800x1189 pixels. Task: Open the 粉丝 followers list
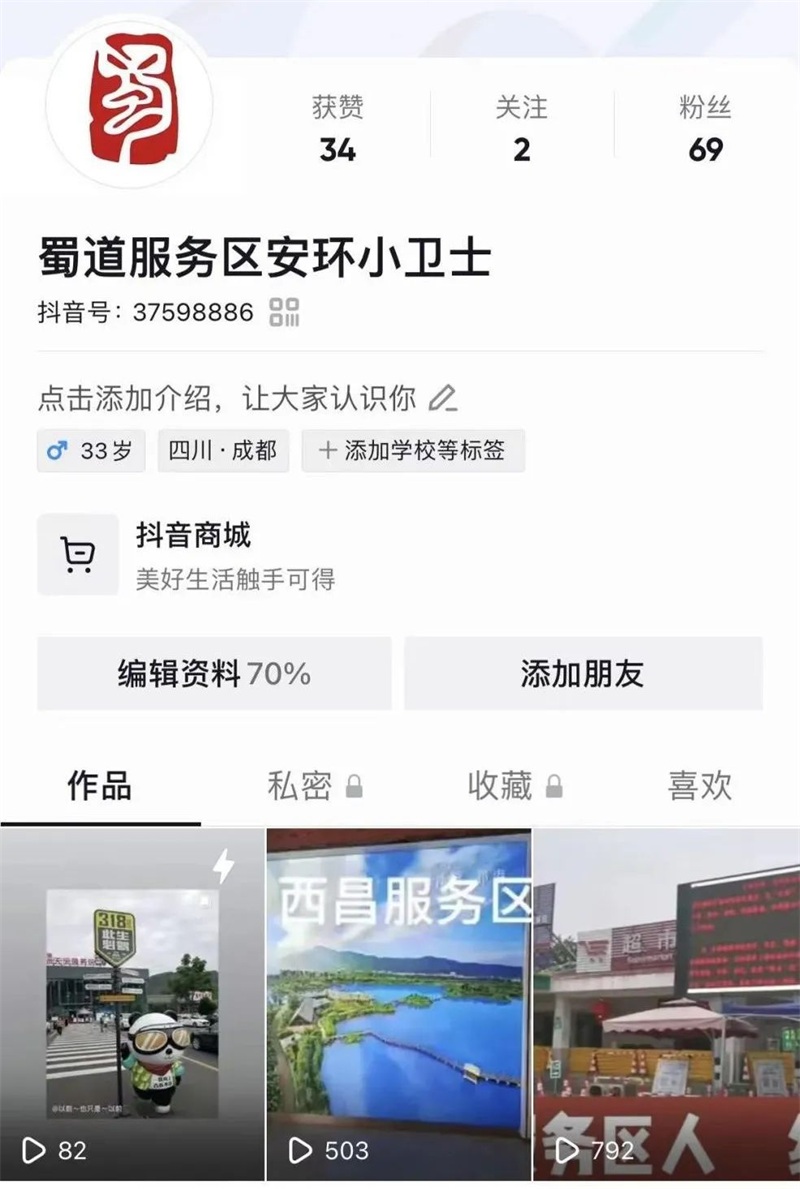click(705, 130)
